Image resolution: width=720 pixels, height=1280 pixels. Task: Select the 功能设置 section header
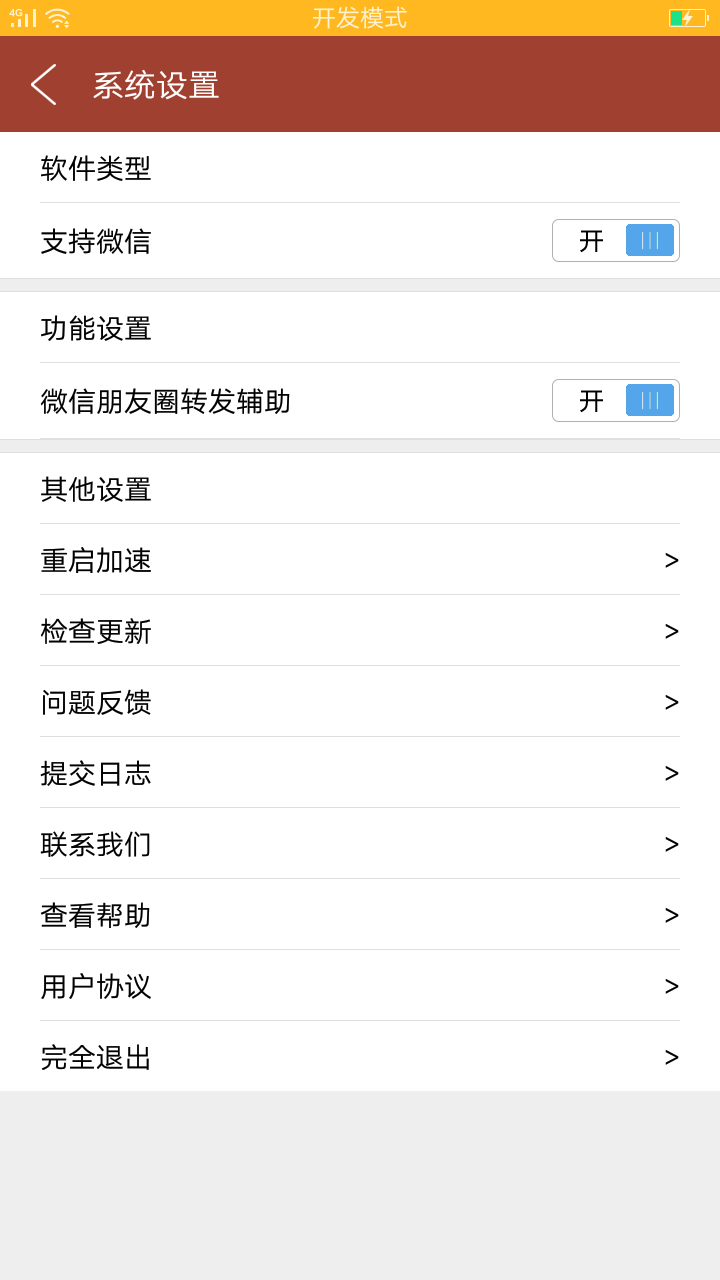tap(96, 329)
